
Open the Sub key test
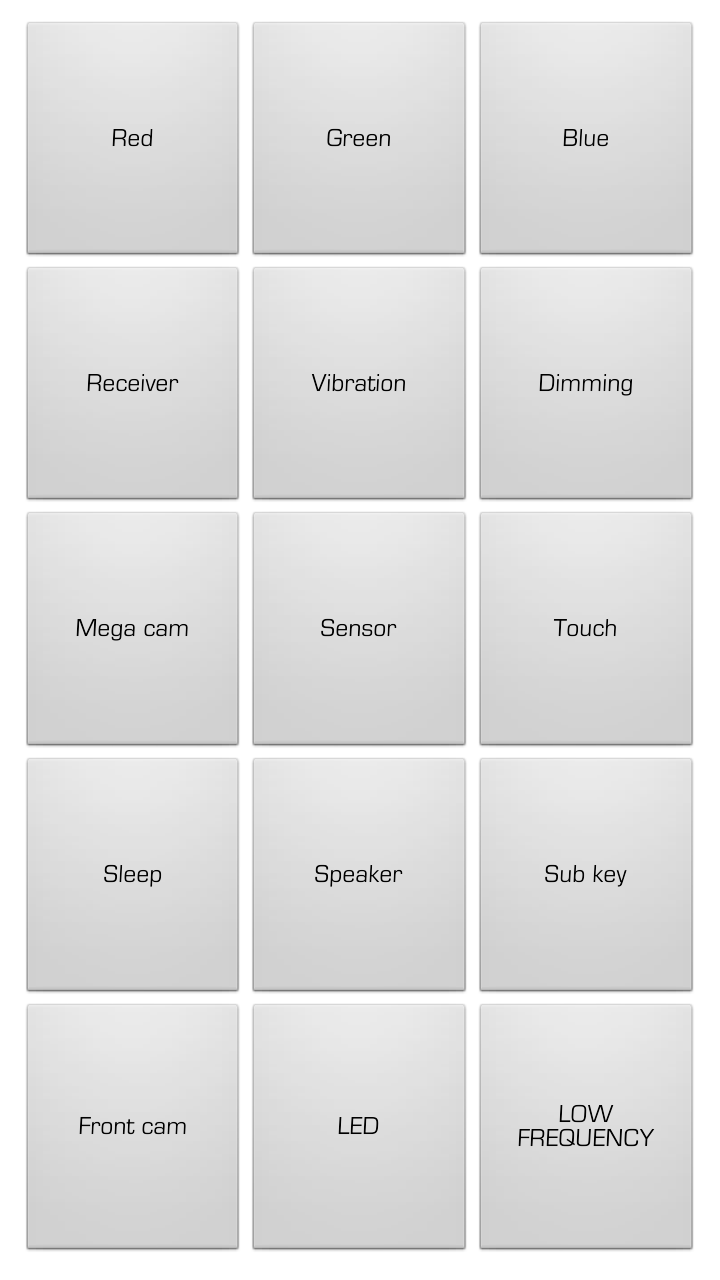(x=585, y=874)
